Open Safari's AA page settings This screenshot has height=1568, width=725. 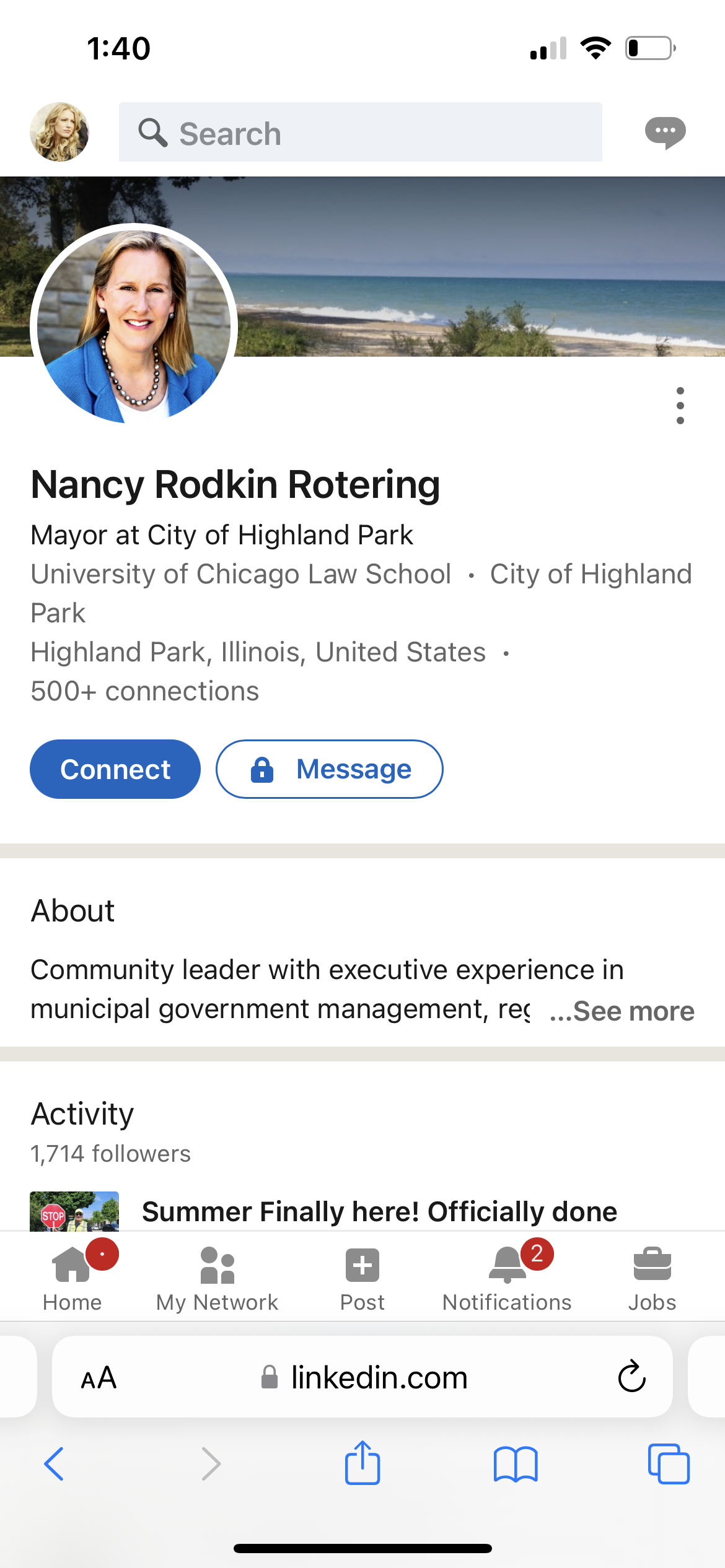99,1377
